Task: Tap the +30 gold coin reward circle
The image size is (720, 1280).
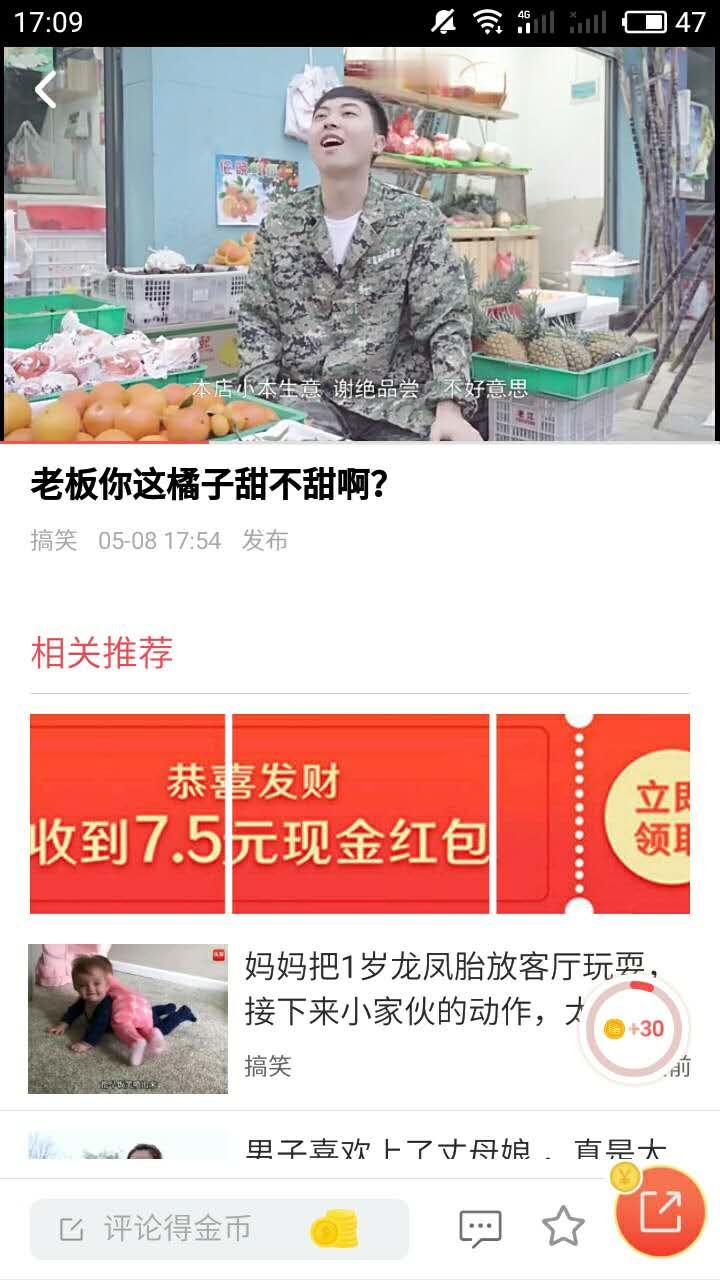Action: [634, 1028]
